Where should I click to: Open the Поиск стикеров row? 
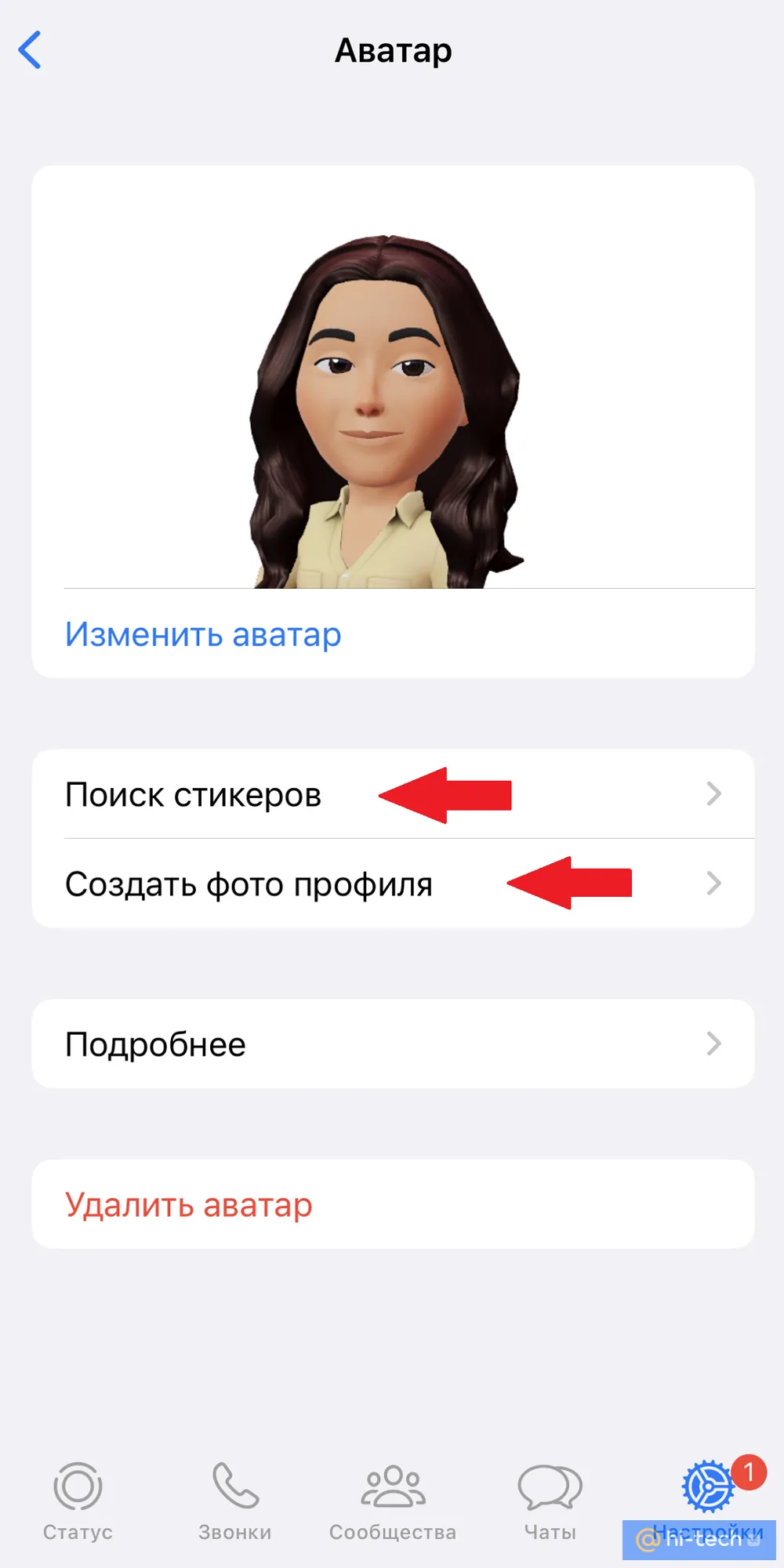pos(393,794)
